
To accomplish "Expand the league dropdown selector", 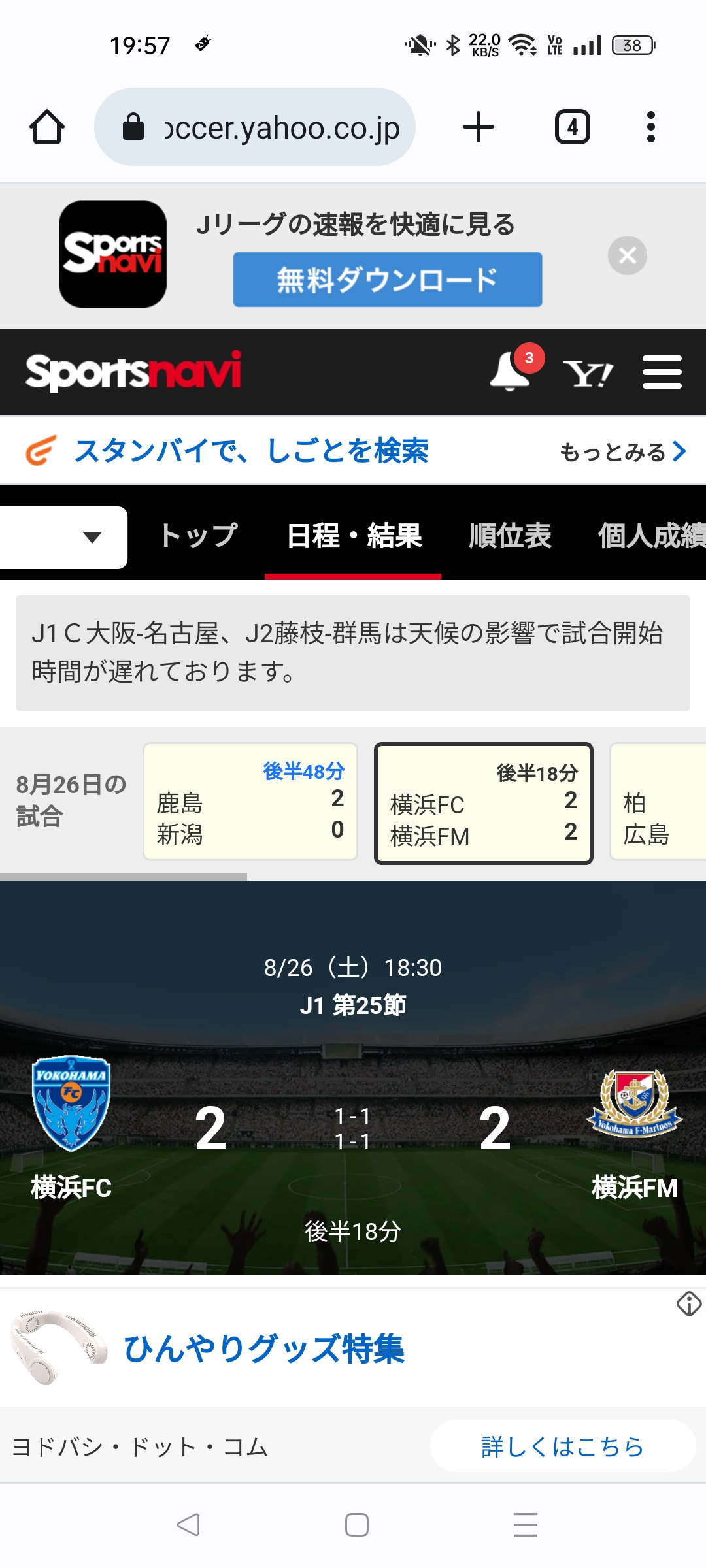I will tap(64, 537).
